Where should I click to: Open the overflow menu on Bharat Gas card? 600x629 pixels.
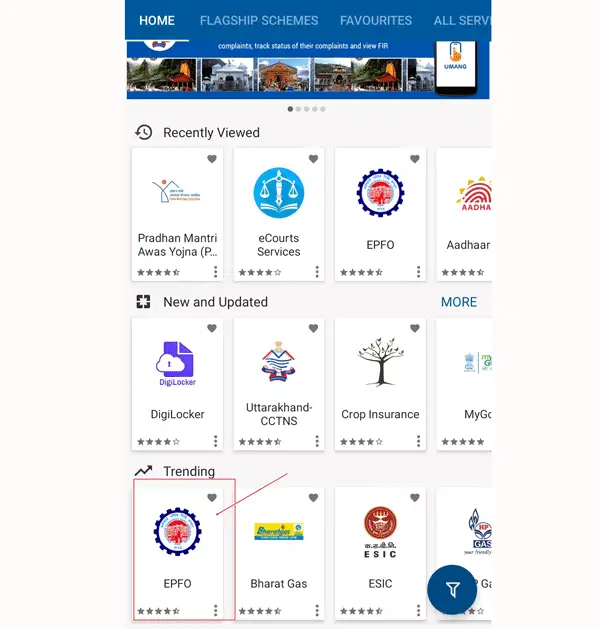tap(317, 610)
